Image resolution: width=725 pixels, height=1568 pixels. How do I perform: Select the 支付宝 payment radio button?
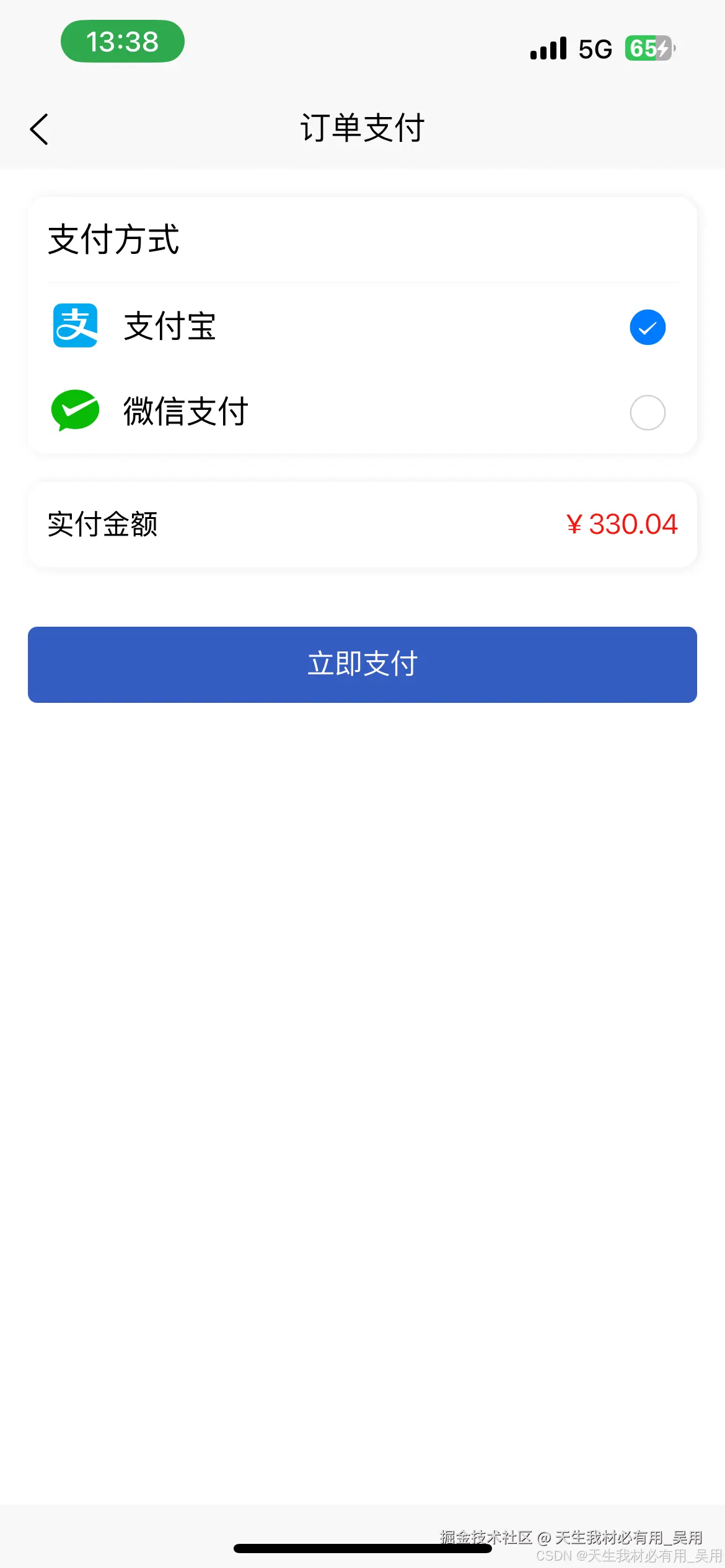(647, 326)
